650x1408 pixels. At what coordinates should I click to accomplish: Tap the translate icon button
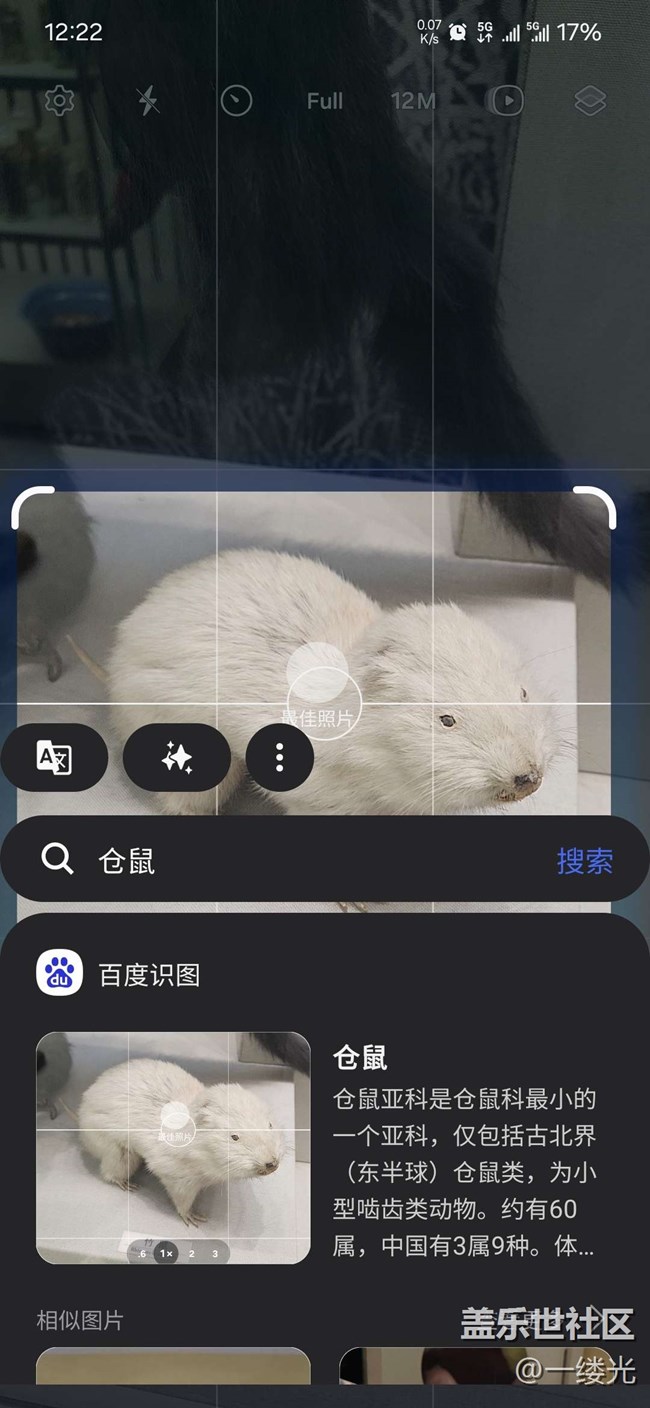pyautogui.click(x=54, y=758)
